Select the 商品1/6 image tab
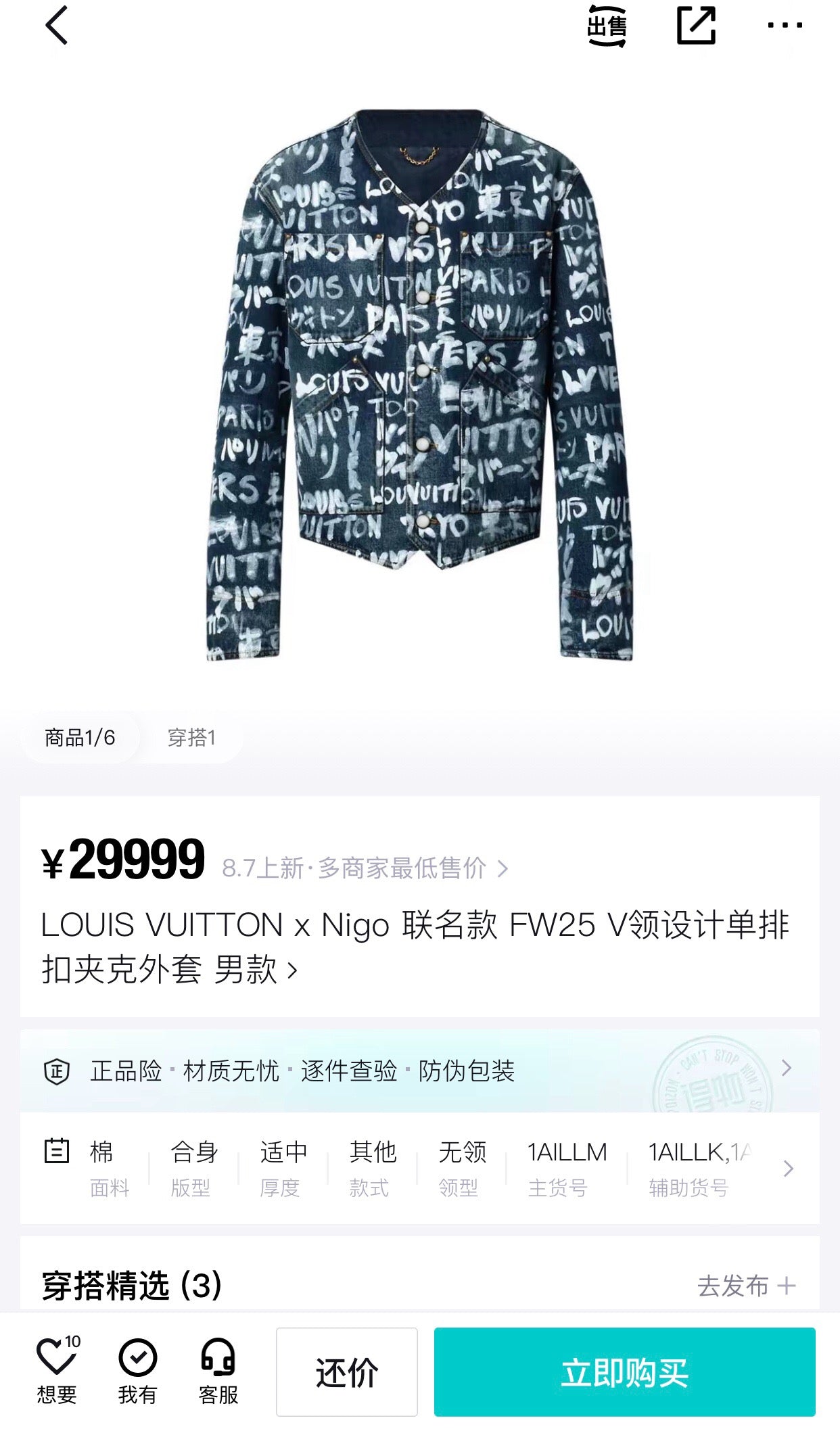 [80, 737]
